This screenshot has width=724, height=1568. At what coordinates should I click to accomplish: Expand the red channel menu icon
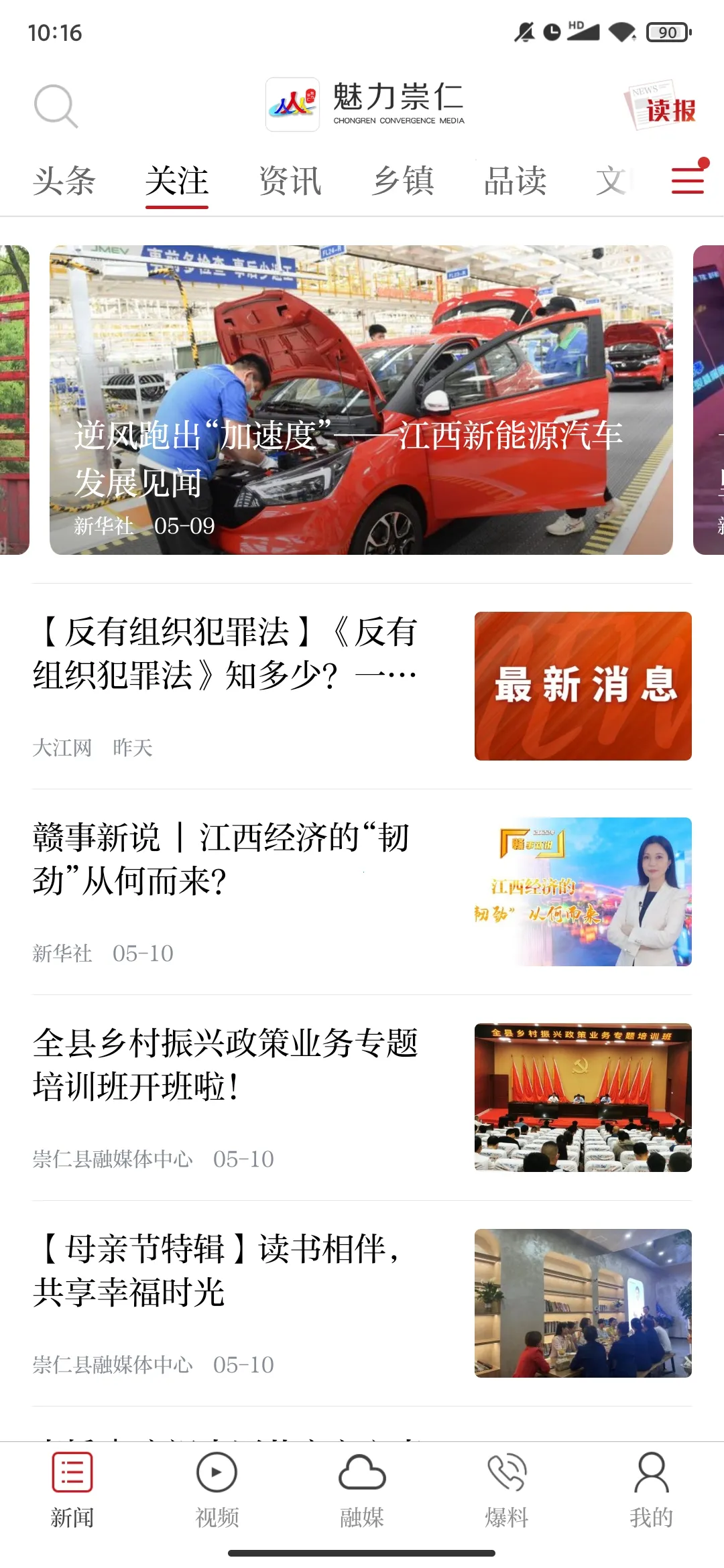click(x=688, y=180)
